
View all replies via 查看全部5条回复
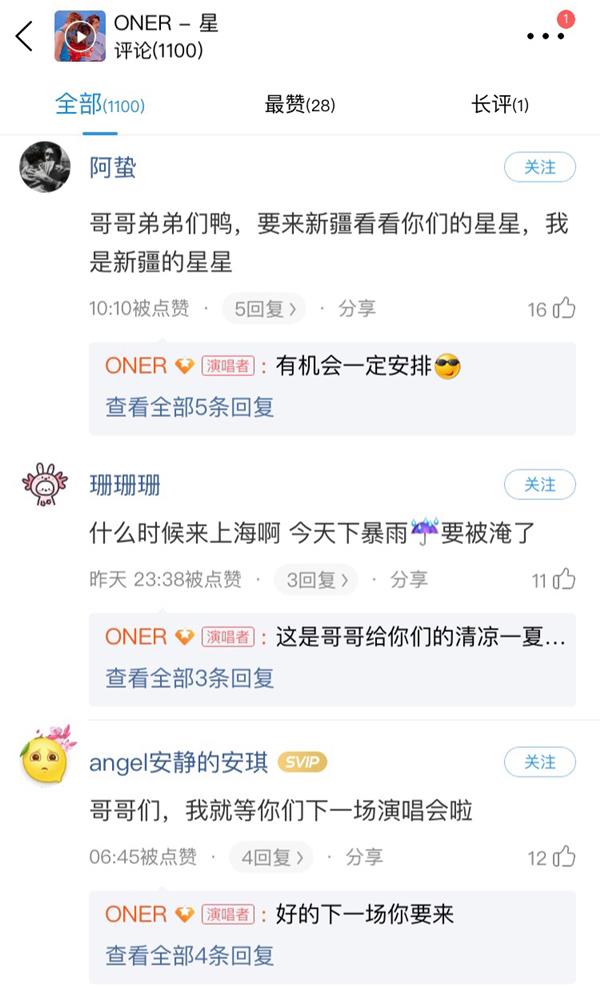(190, 407)
